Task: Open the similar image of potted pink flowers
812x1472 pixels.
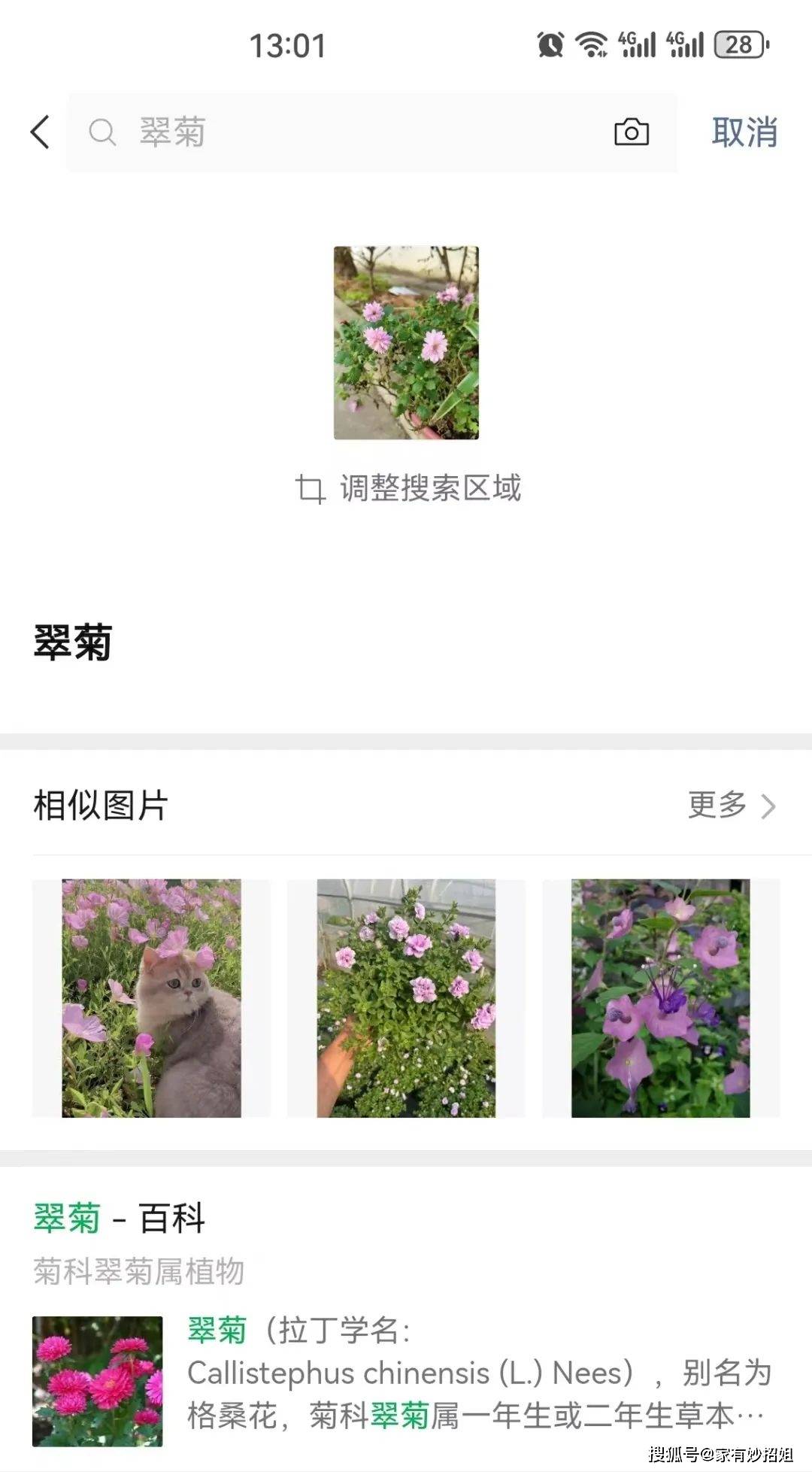Action: click(406, 997)
